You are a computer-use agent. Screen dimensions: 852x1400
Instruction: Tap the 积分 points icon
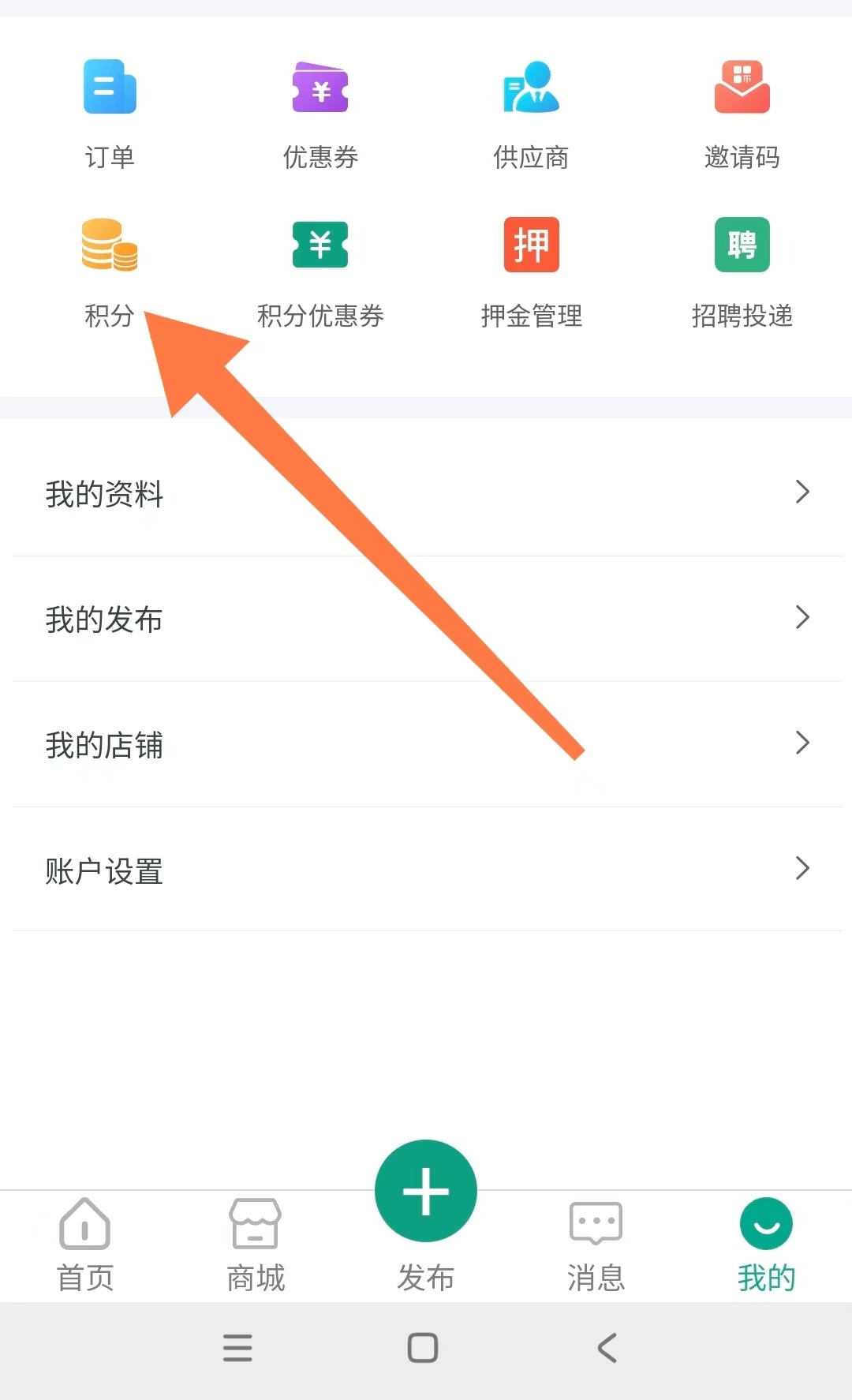click(x=110, y=245)
